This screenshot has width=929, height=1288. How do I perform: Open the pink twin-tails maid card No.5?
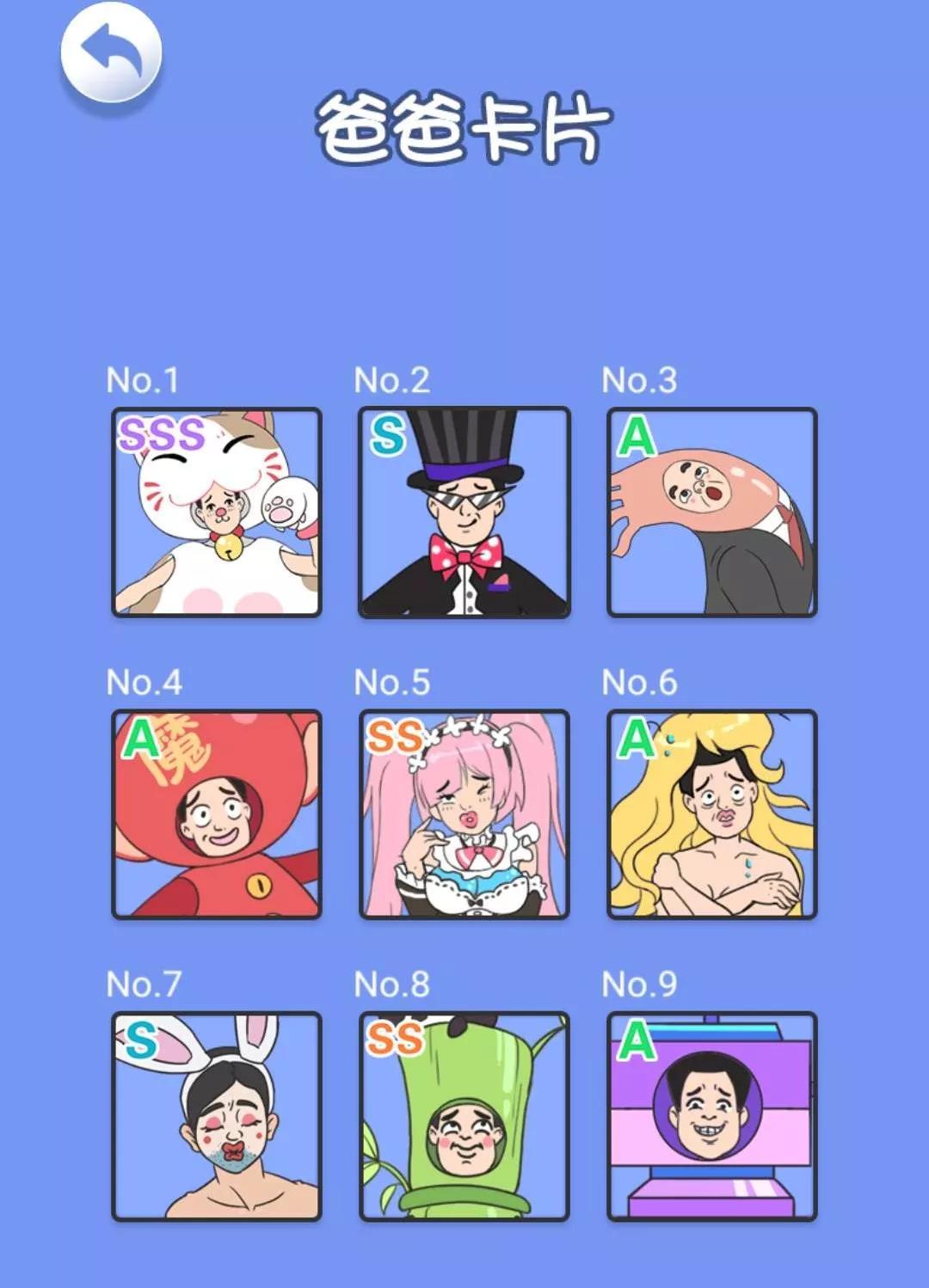tap(464, 813)
